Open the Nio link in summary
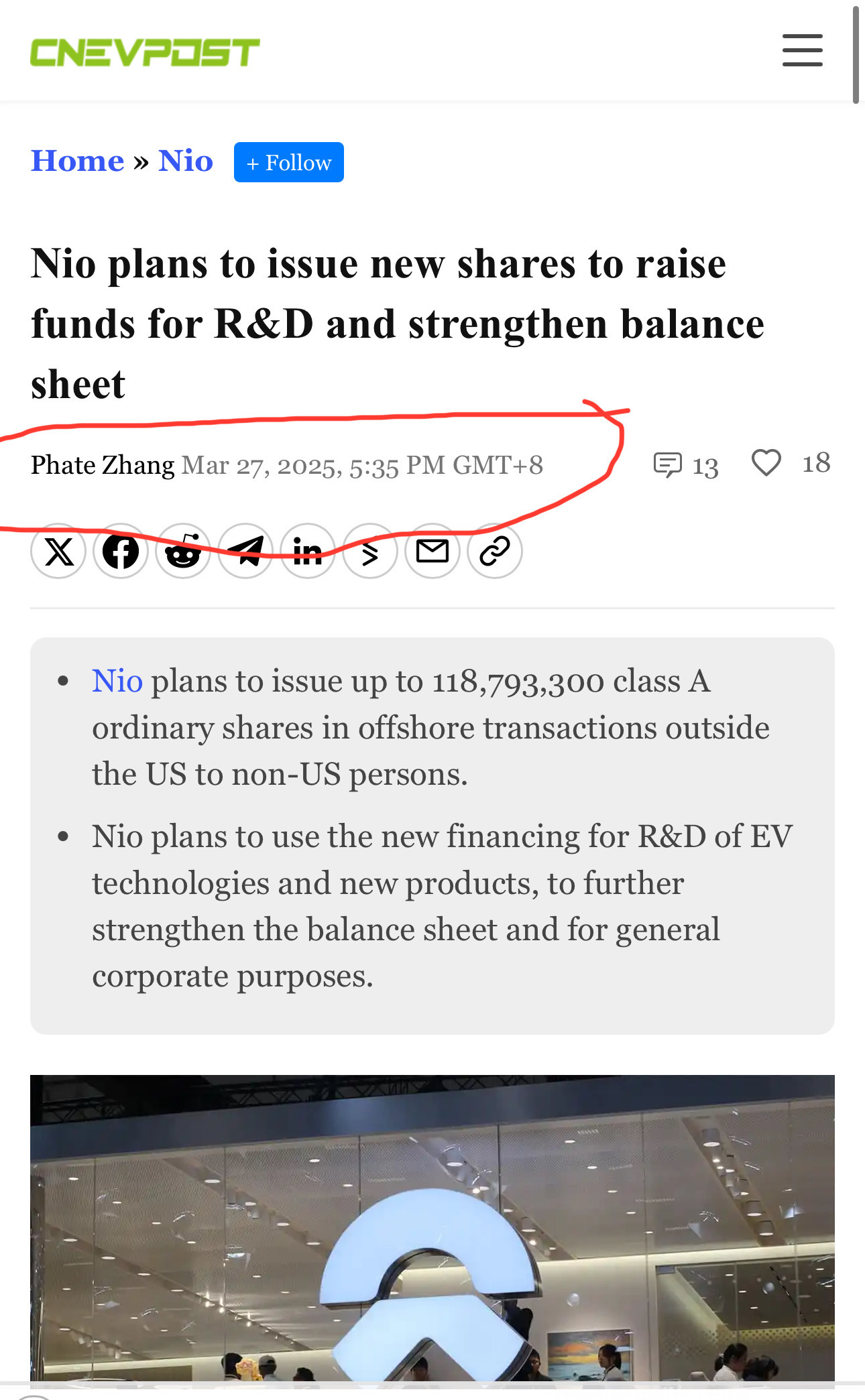Viewport: 865px width, 1400px height. click(117, 681)
